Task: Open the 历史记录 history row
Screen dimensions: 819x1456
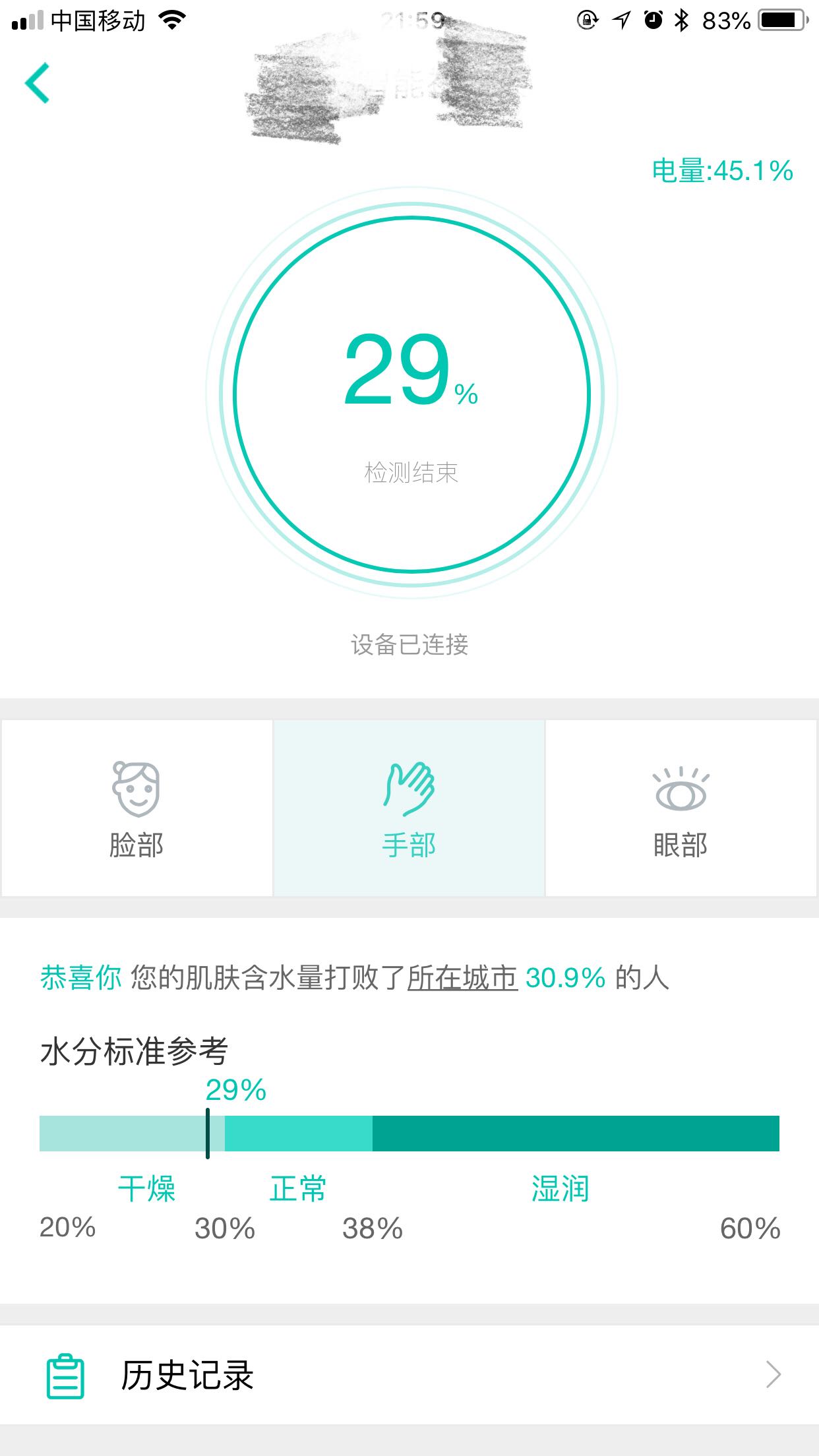Action: (x=409, y=1376)
